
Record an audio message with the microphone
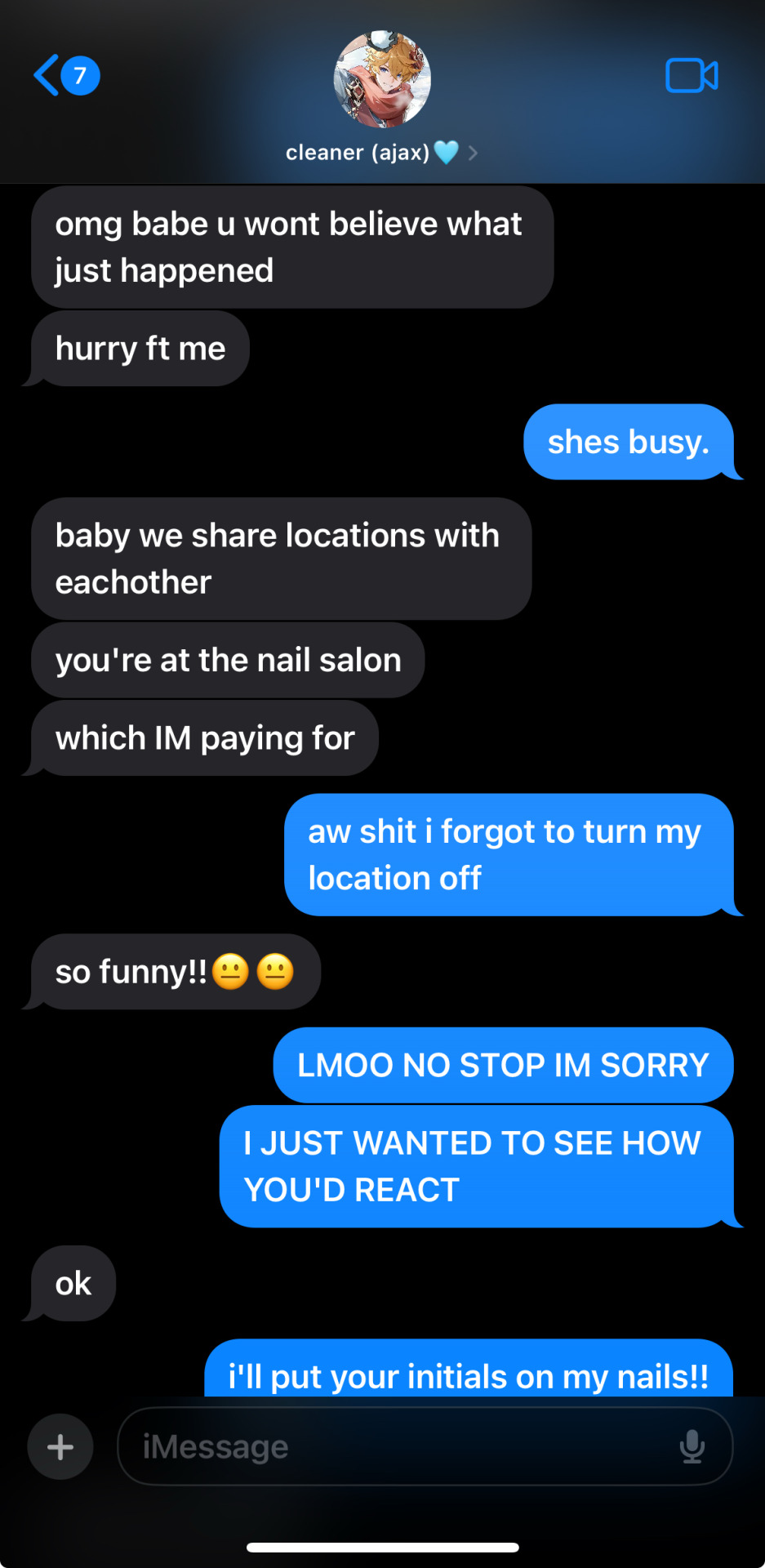[x=692, y=1447]
